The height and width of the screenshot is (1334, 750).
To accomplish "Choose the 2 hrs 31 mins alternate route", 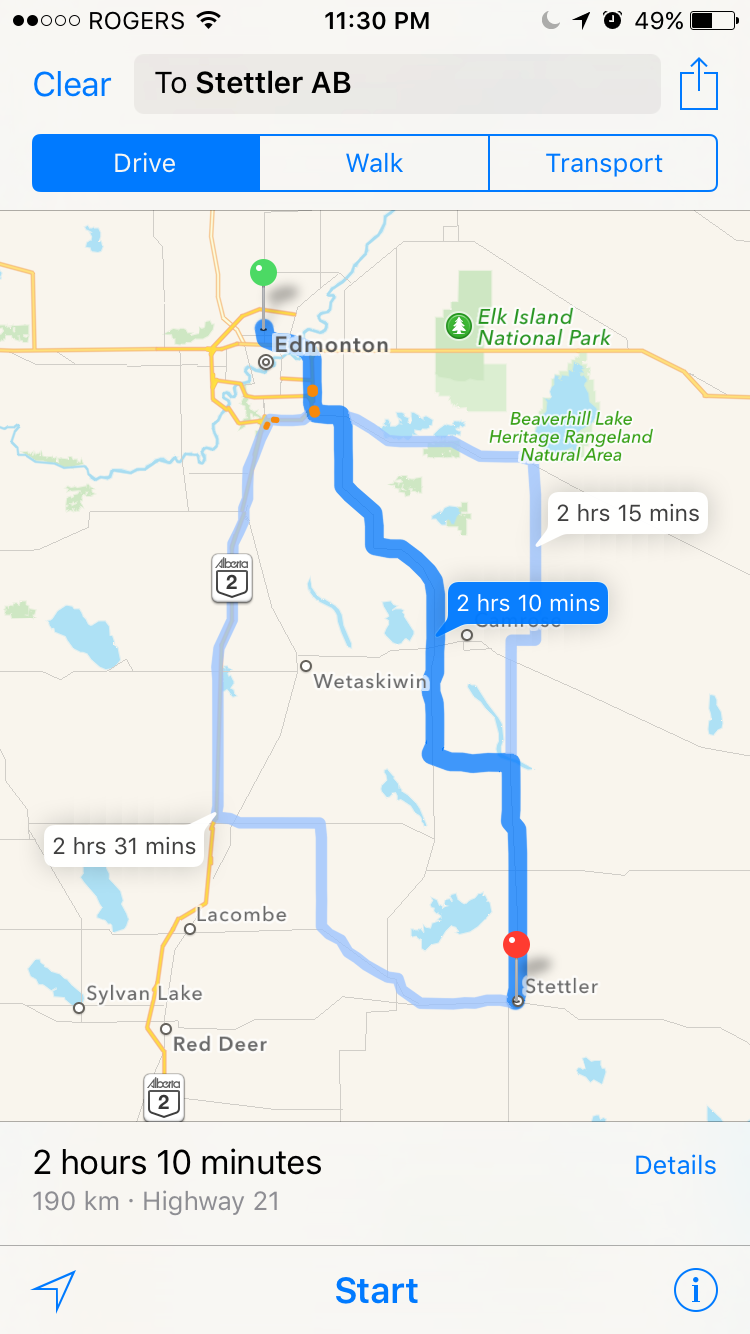I will (x=124, y=846).
